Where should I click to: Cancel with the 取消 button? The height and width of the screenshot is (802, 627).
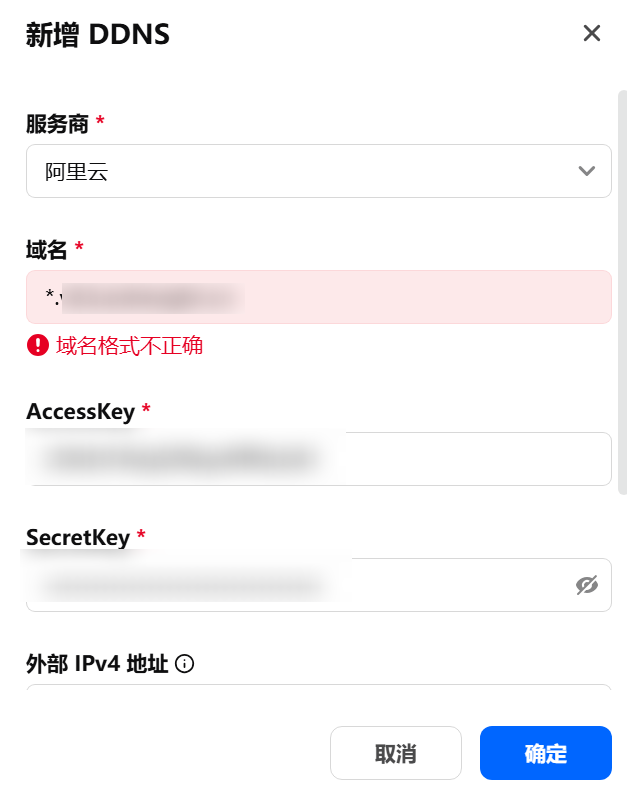point(395,753)
